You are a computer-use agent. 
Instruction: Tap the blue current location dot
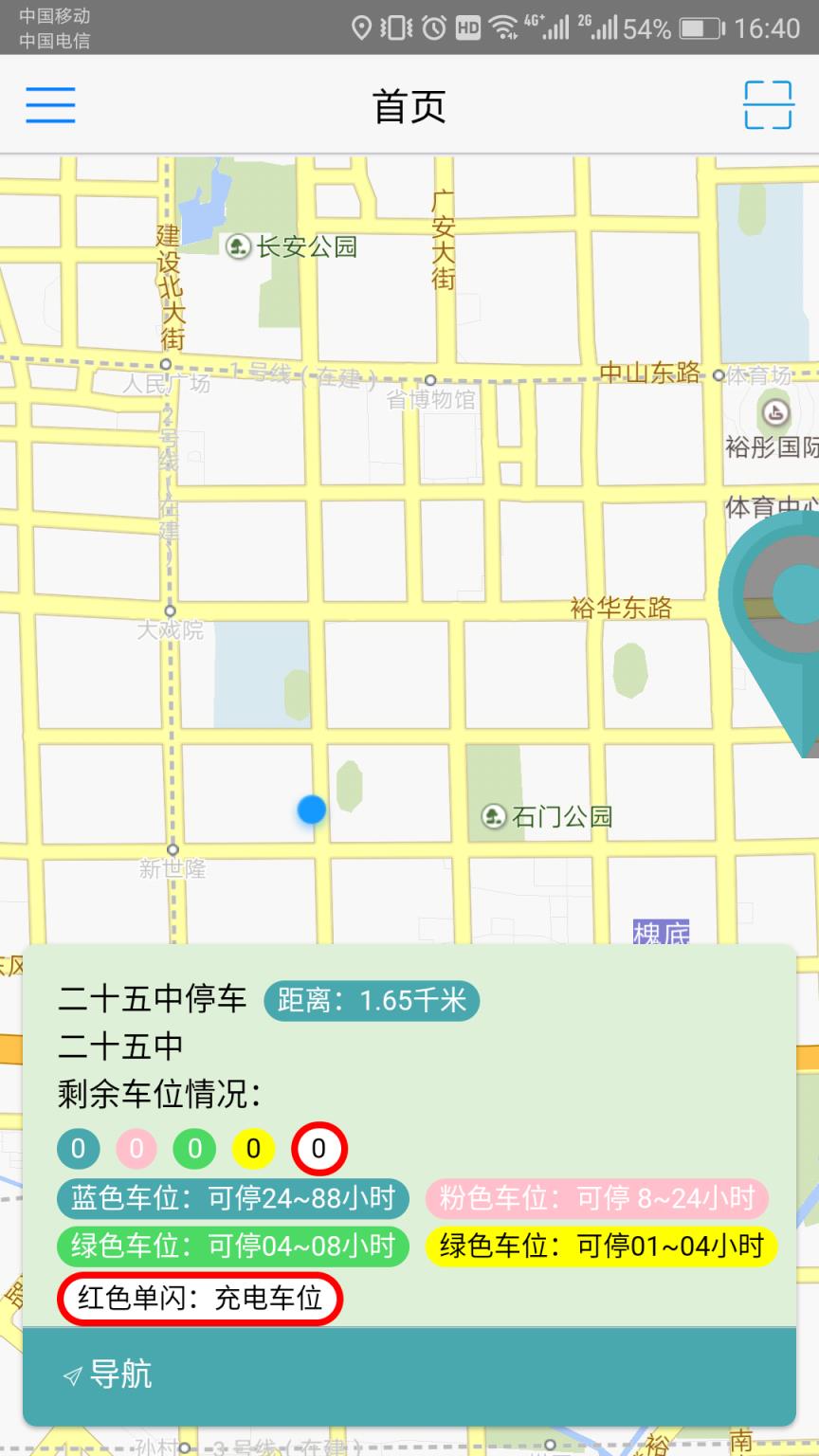311,808
